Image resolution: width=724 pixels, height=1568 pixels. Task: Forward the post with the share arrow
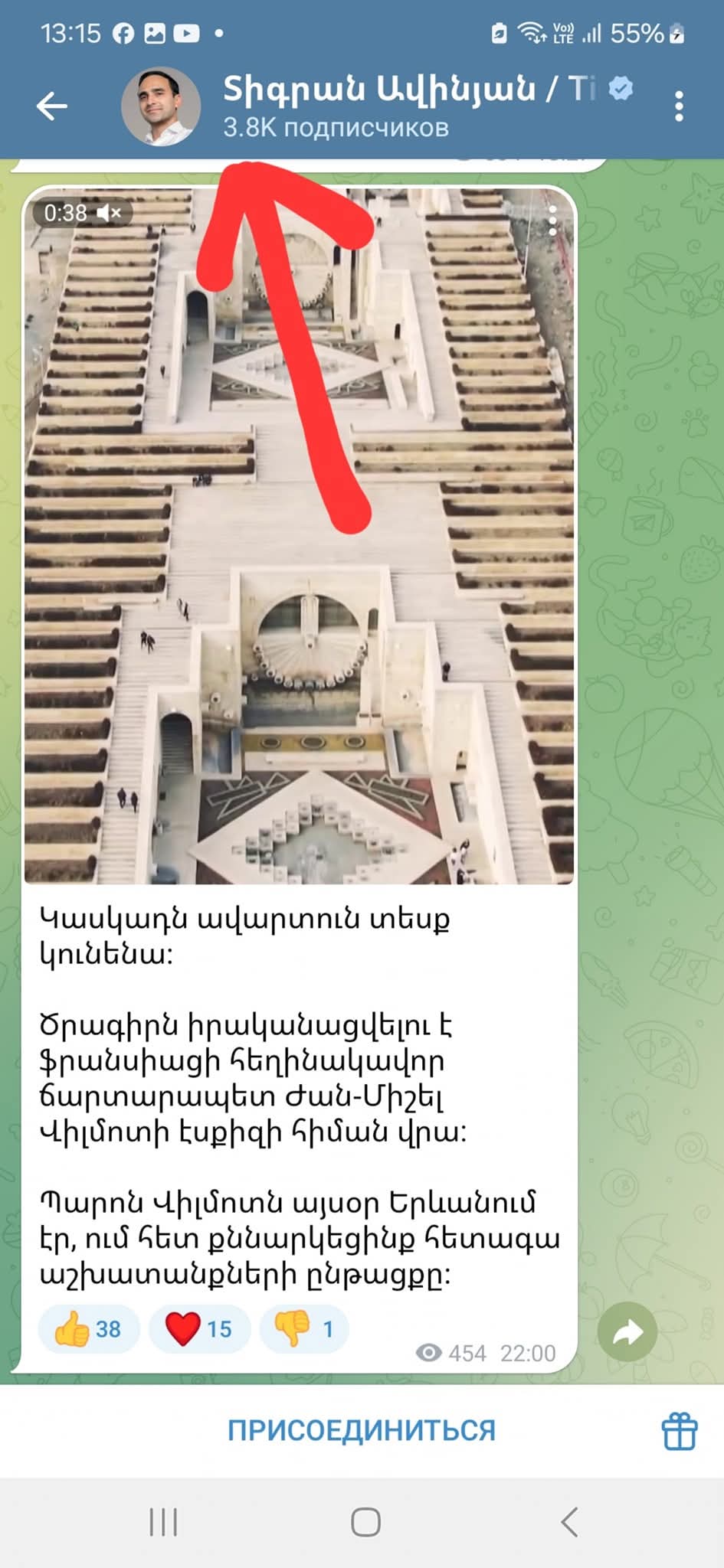click(627, 1332)
